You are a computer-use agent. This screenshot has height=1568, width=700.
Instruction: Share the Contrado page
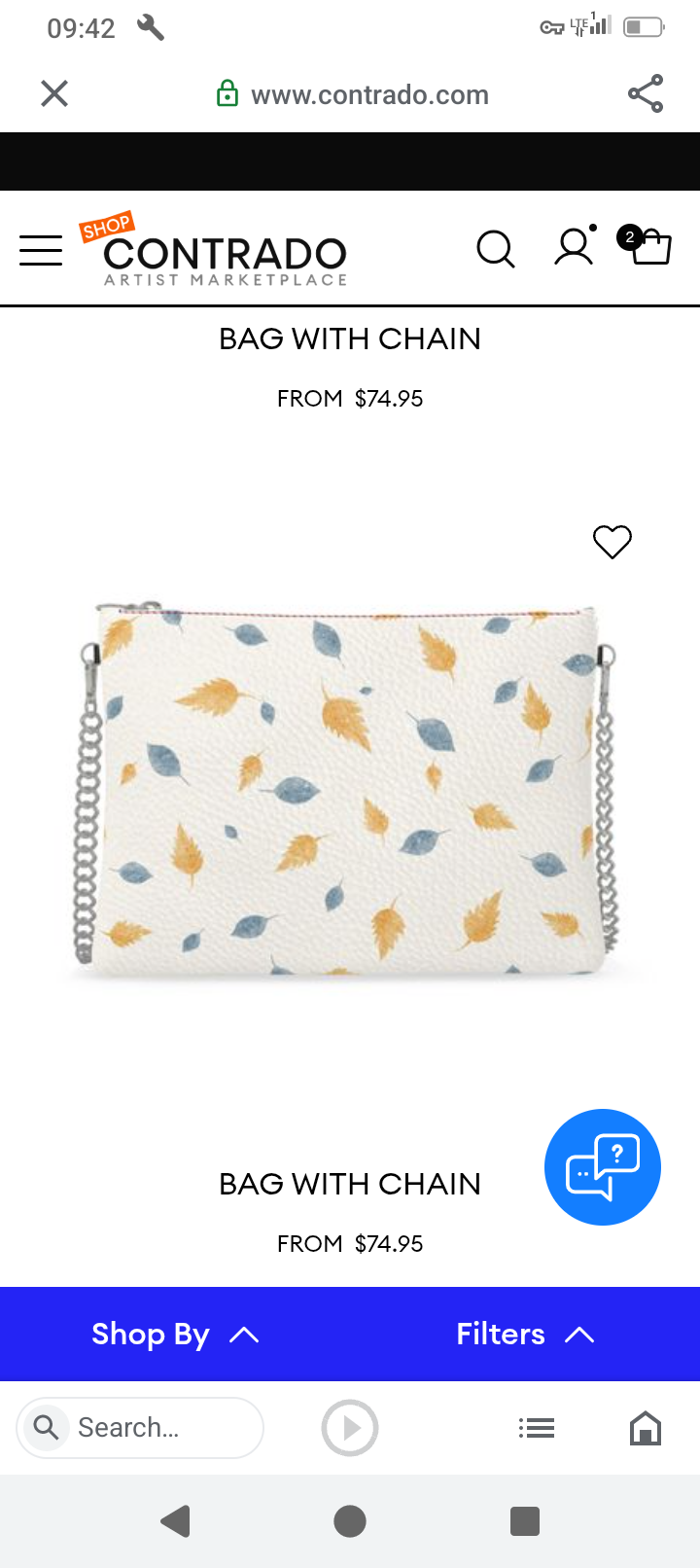[x=646, y=93]
